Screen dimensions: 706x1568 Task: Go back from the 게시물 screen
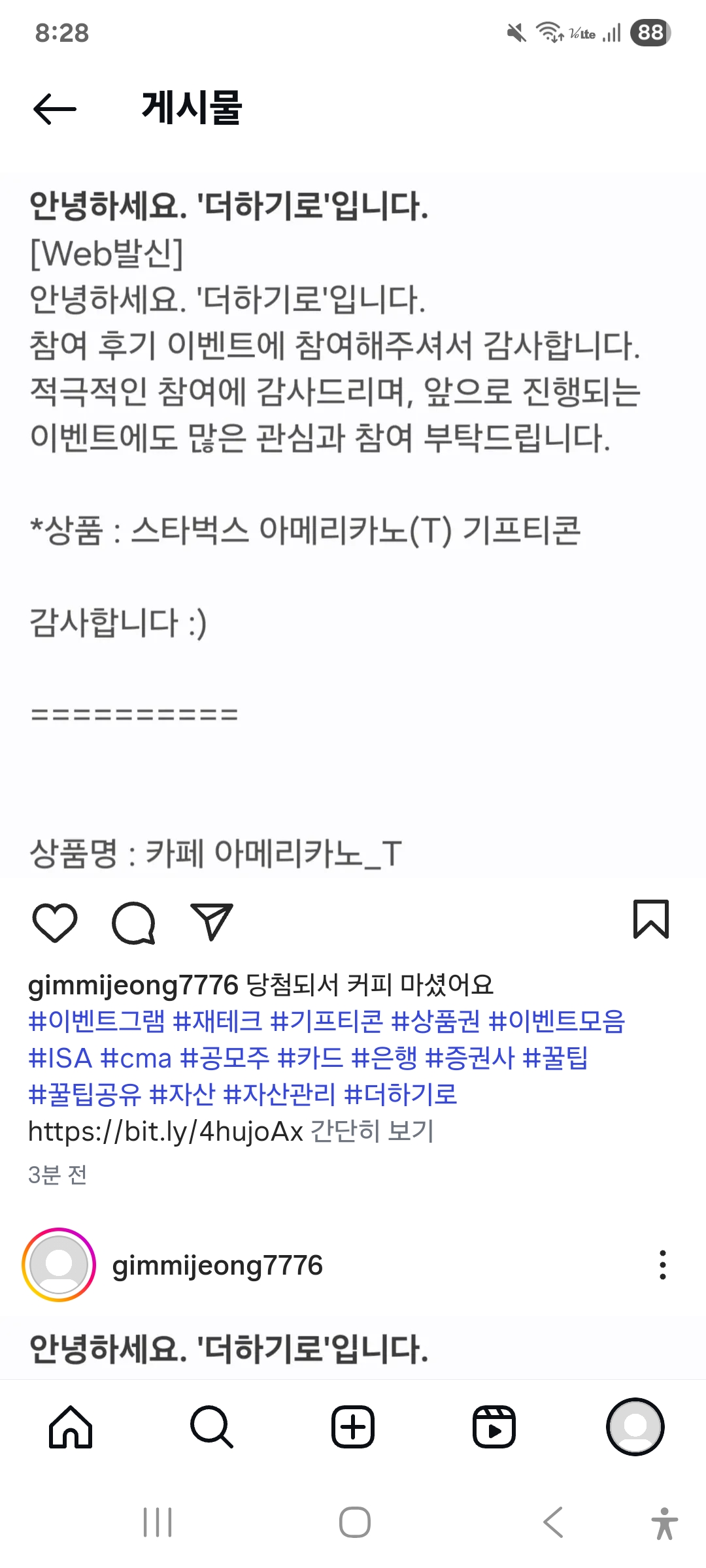tap(55, 108)
